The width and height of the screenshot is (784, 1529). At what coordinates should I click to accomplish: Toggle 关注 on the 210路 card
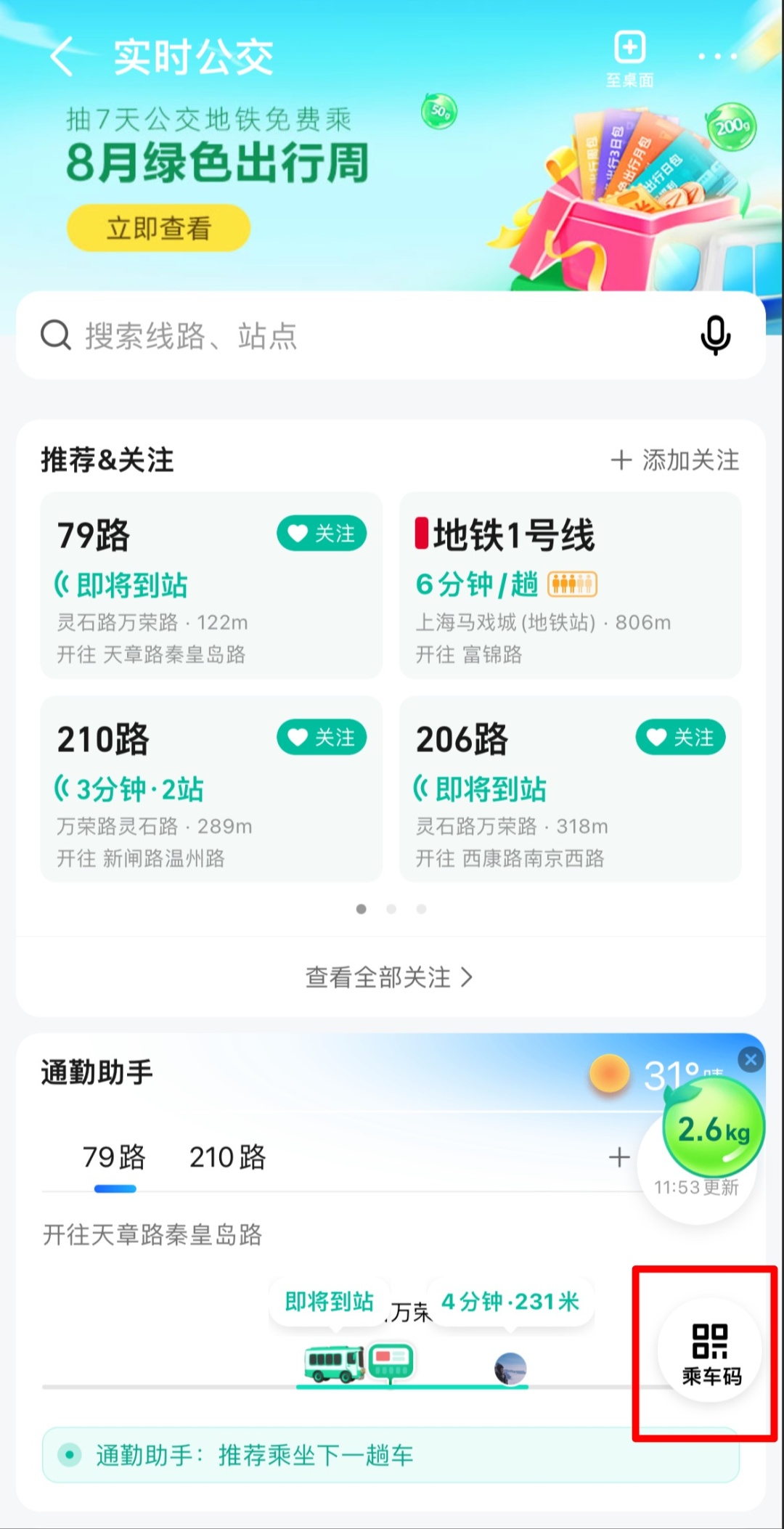coord(322,738)
